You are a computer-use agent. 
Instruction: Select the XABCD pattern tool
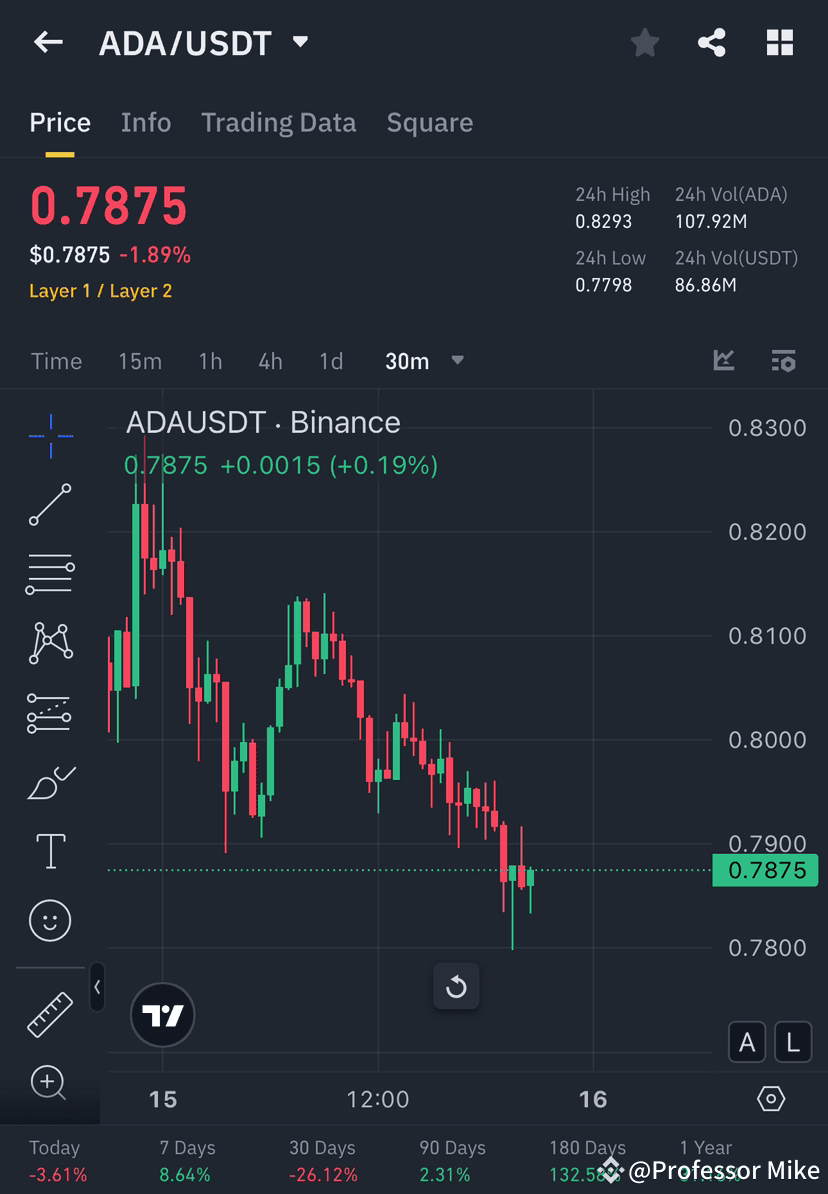tap(49, 643)
